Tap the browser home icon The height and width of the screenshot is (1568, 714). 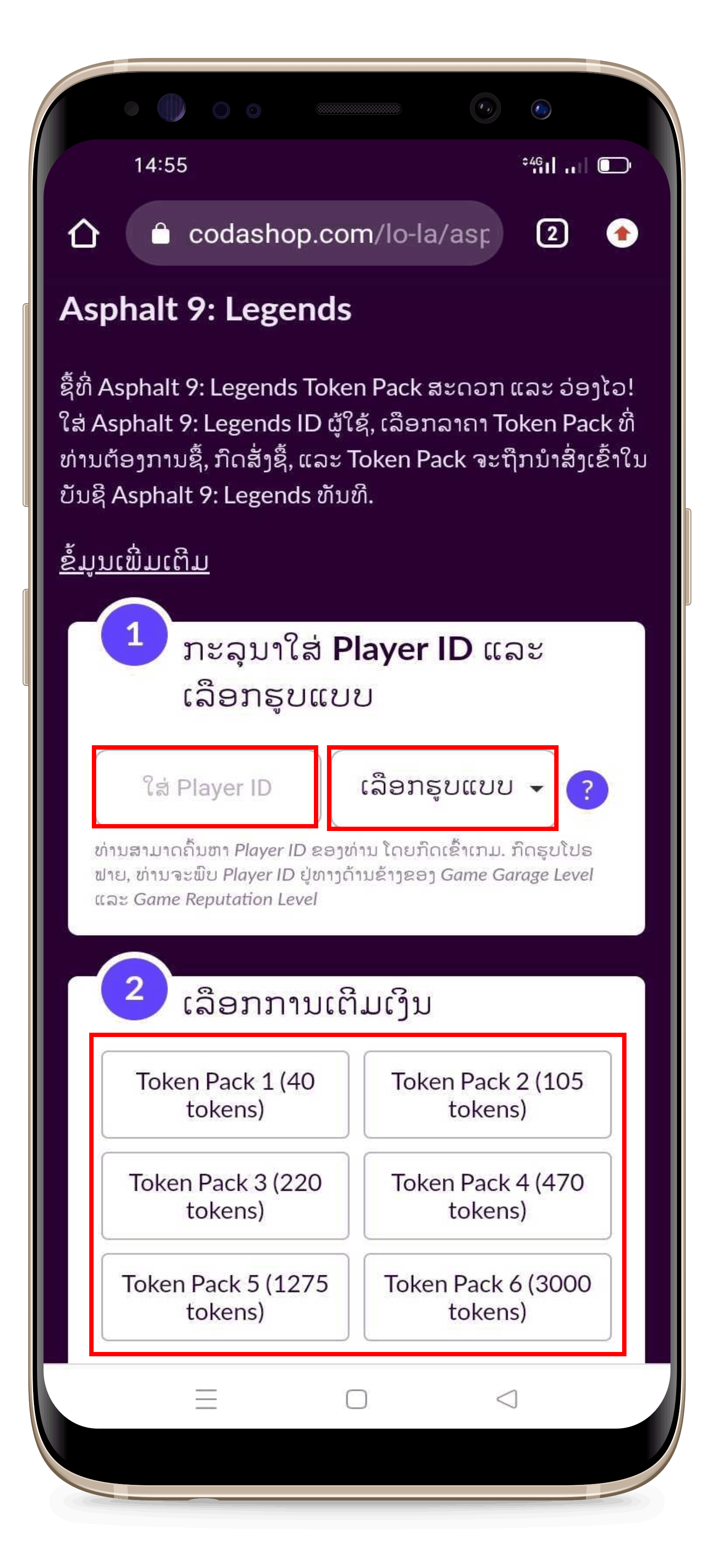(x=83, y=234)
